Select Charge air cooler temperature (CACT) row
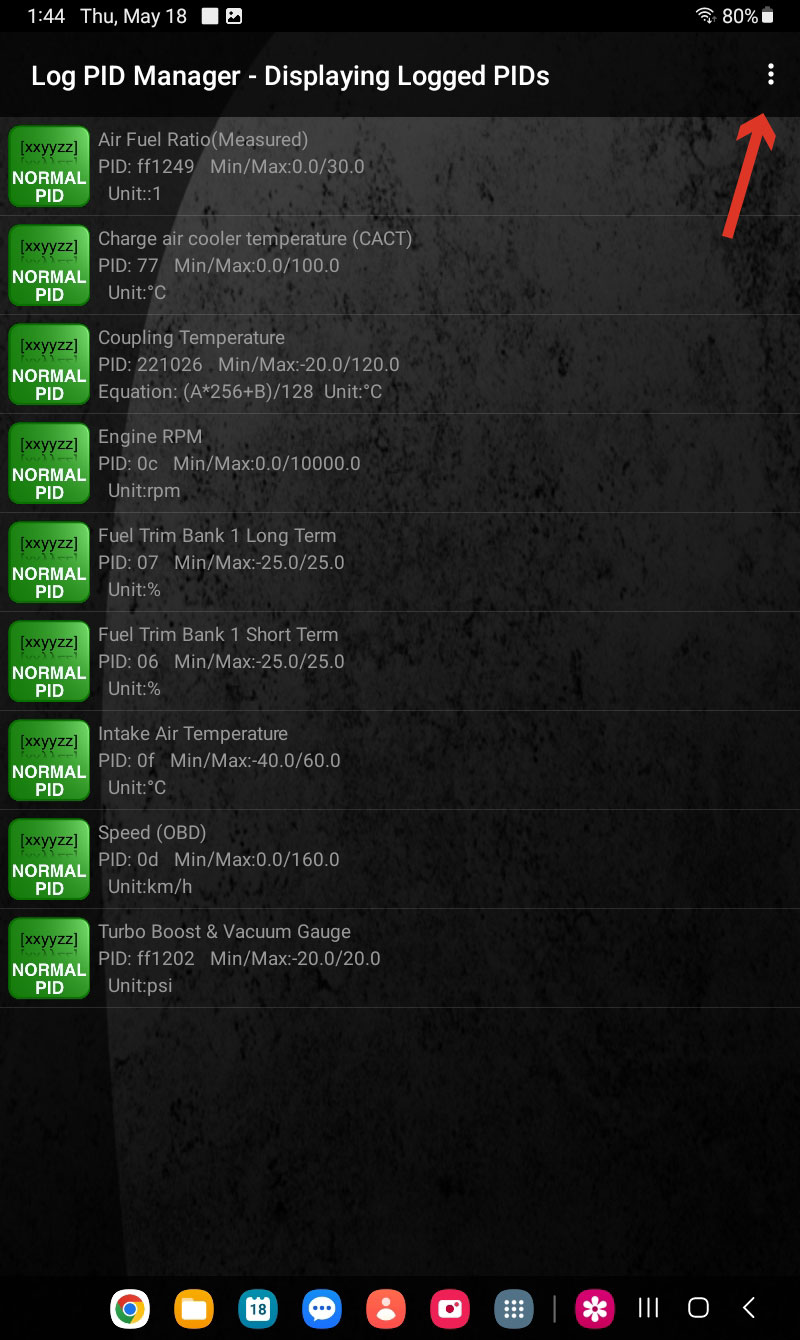 [400, 265]
